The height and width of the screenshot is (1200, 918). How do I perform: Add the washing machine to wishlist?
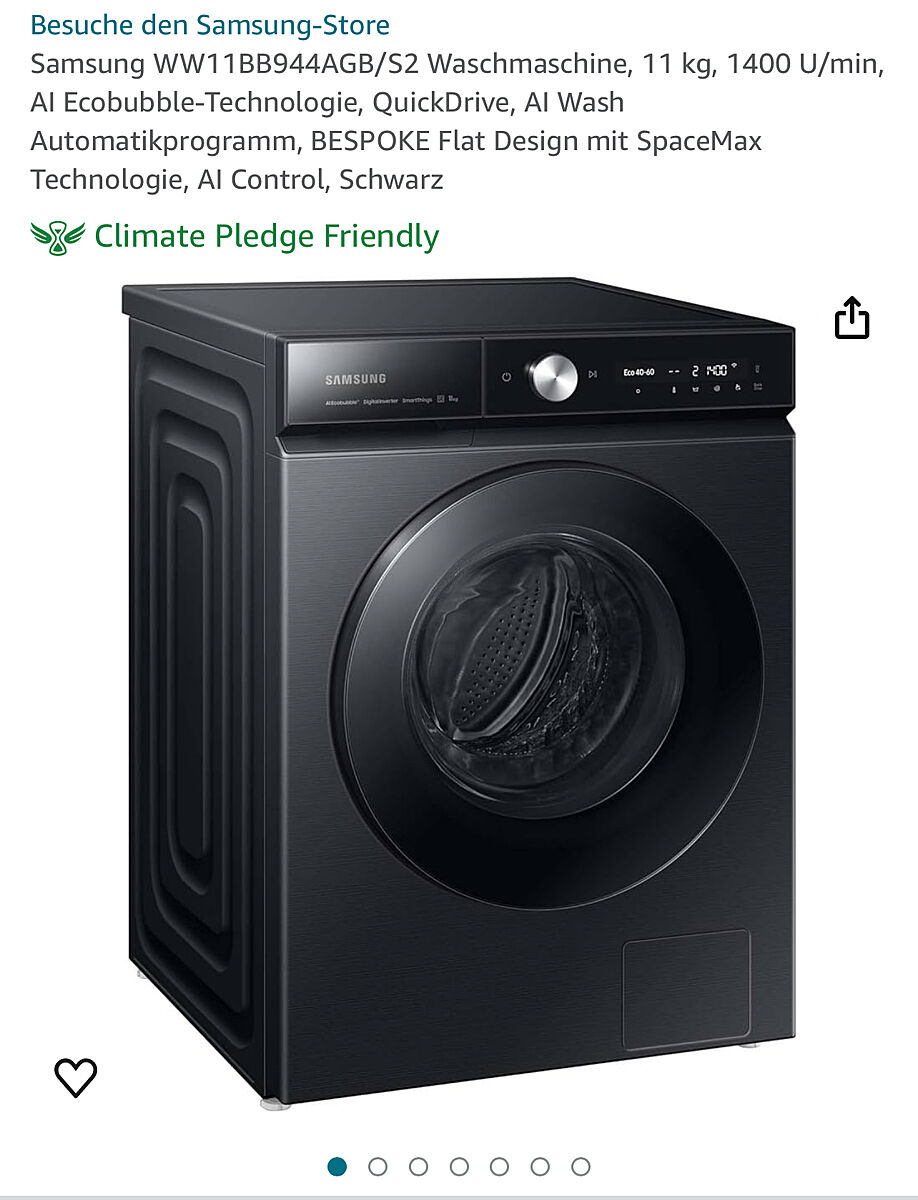75,1076
